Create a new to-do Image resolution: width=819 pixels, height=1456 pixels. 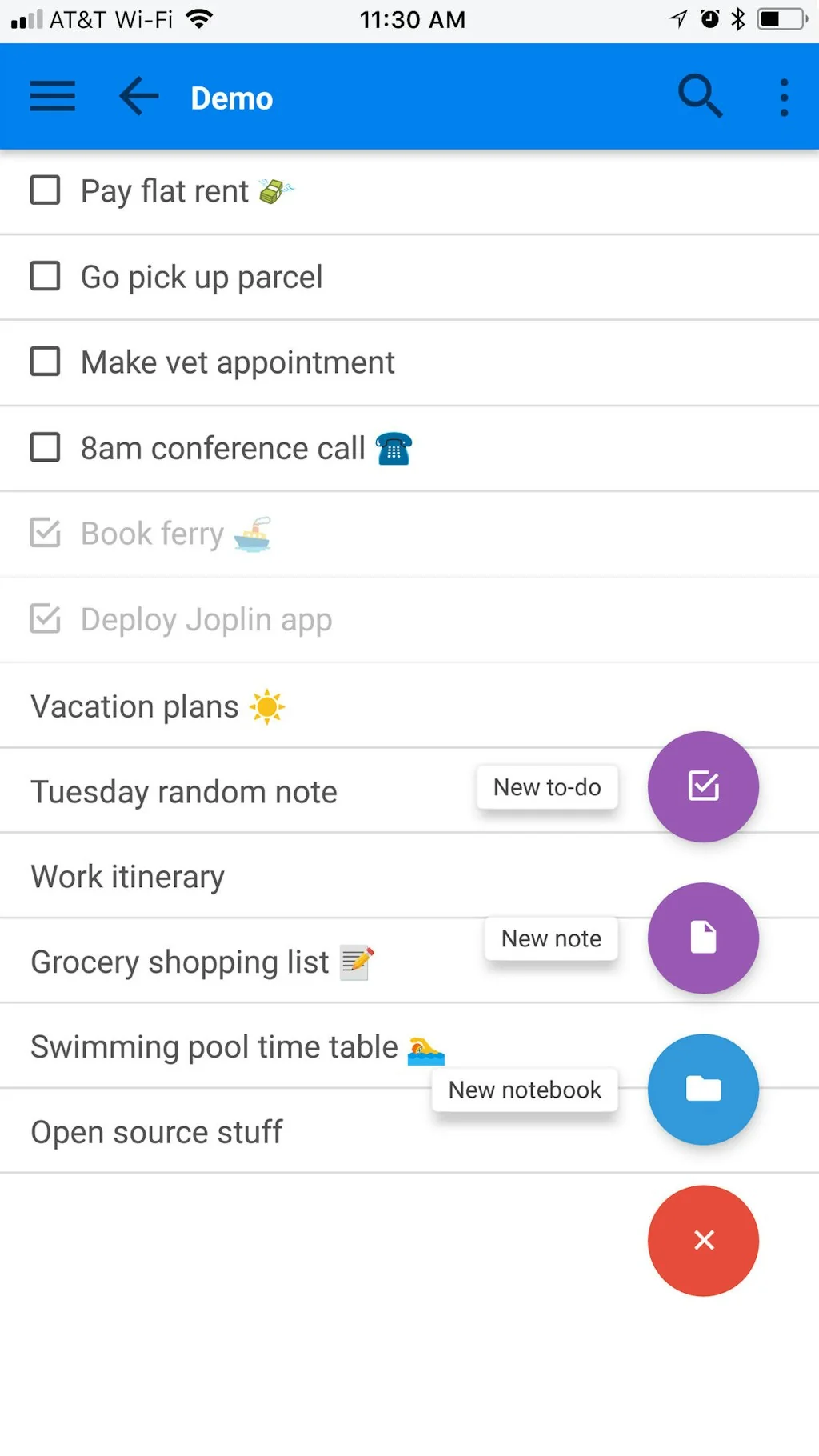(703, 786)
